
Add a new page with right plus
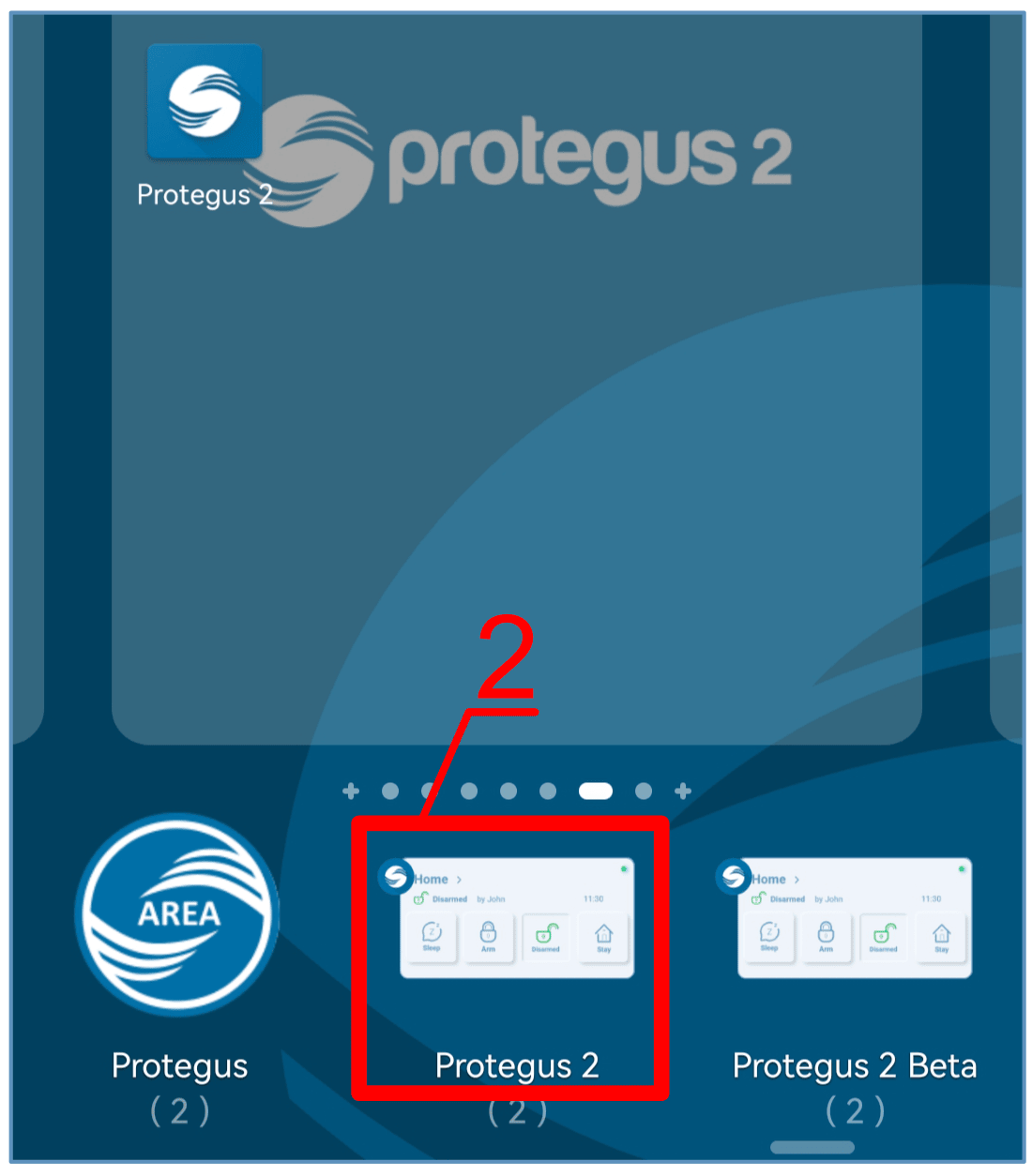[683, 792]
